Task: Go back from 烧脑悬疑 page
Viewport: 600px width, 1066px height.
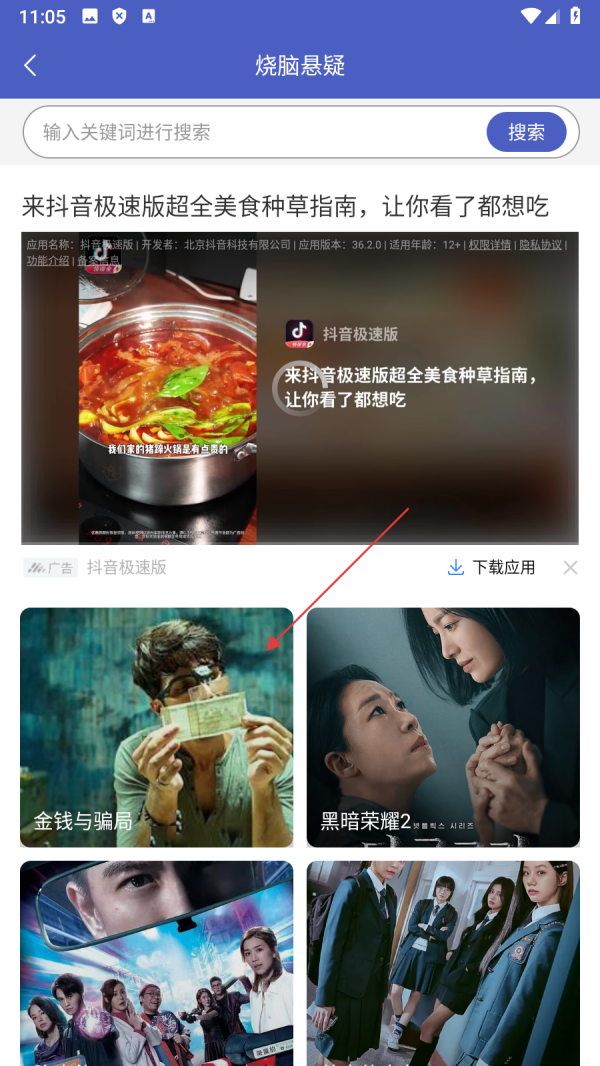Action: (x=30, y=66)
